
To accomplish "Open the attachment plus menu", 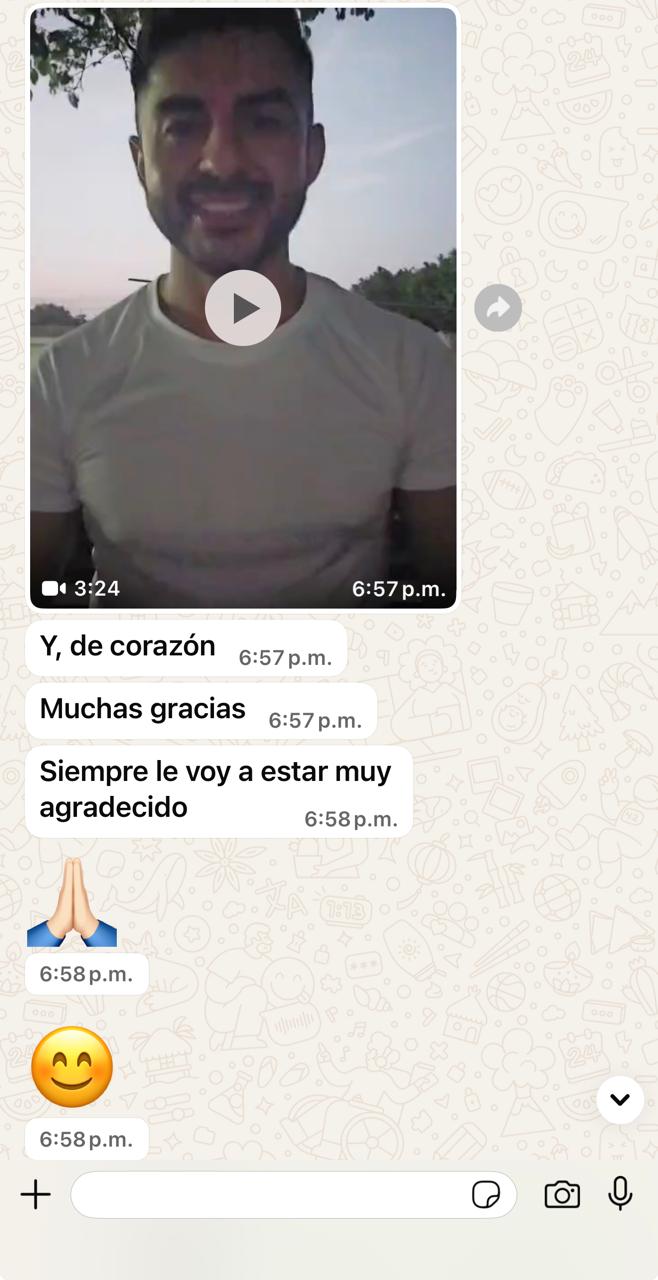I will coord(36,1194).
